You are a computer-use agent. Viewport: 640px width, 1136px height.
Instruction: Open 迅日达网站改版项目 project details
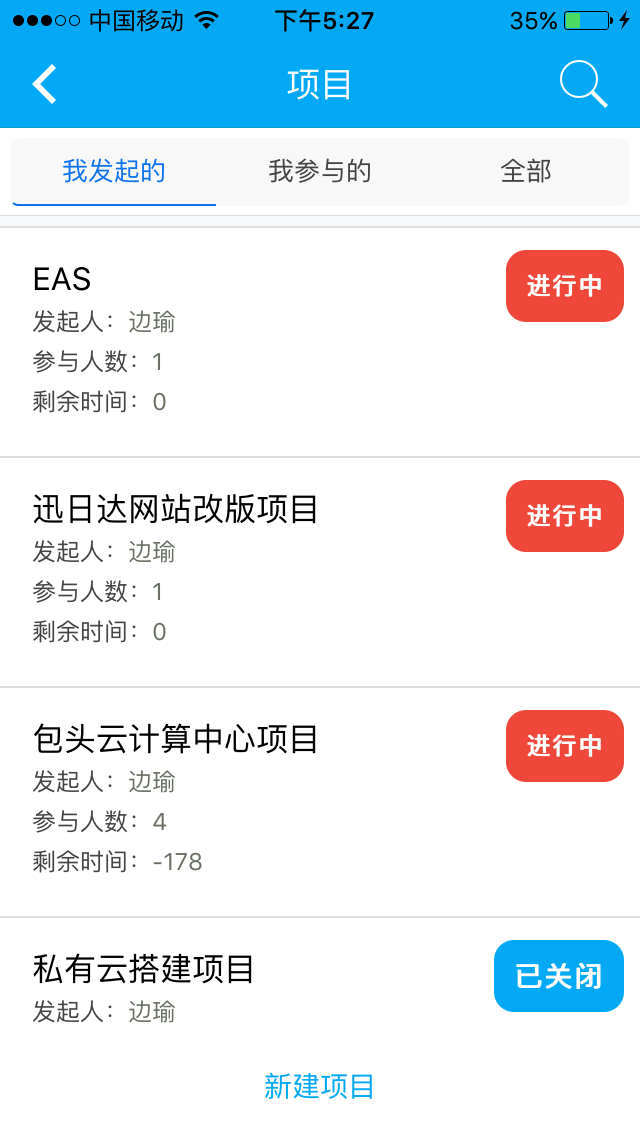176,509
